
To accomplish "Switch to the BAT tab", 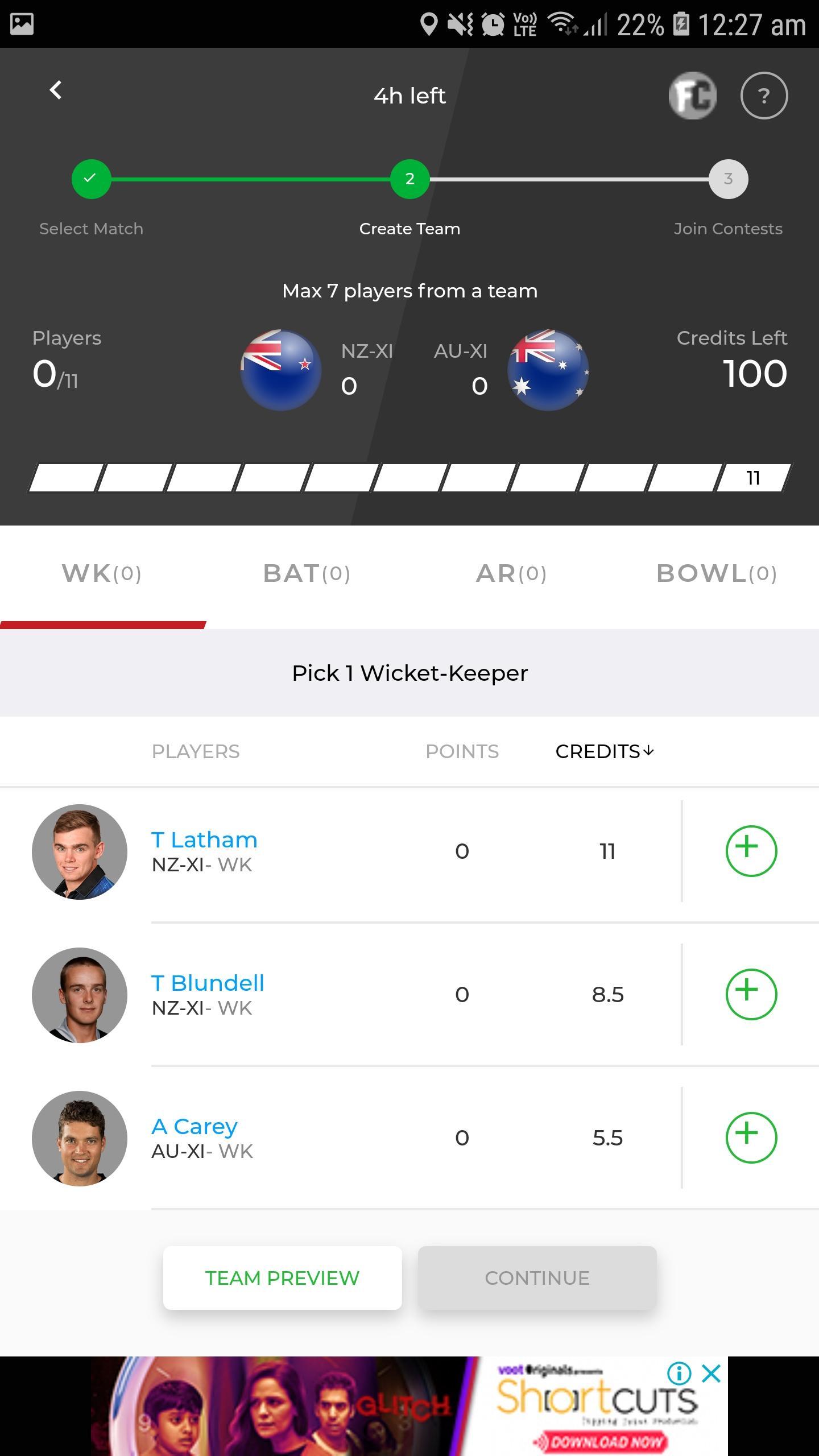I will point(307,573).
